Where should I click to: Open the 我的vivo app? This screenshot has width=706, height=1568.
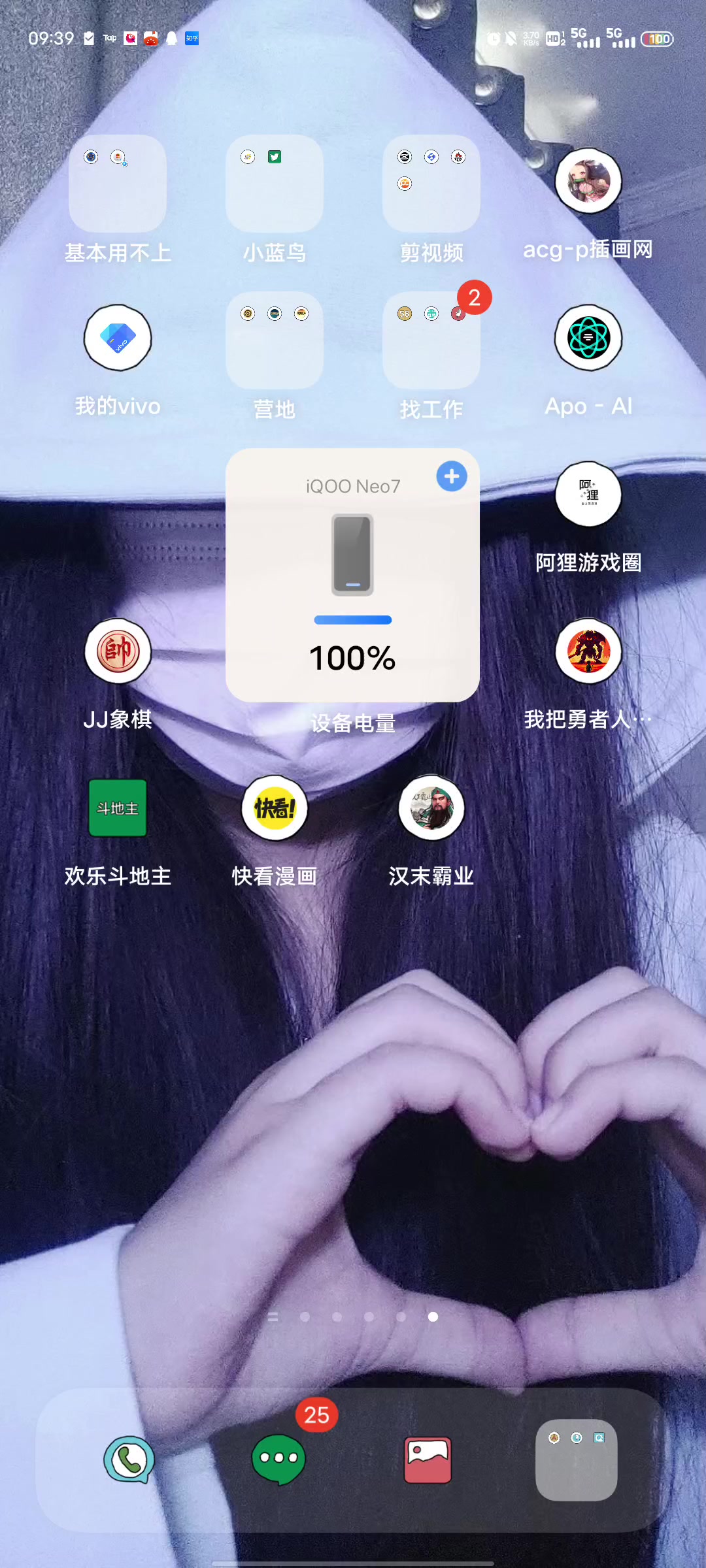pos(118,338)
